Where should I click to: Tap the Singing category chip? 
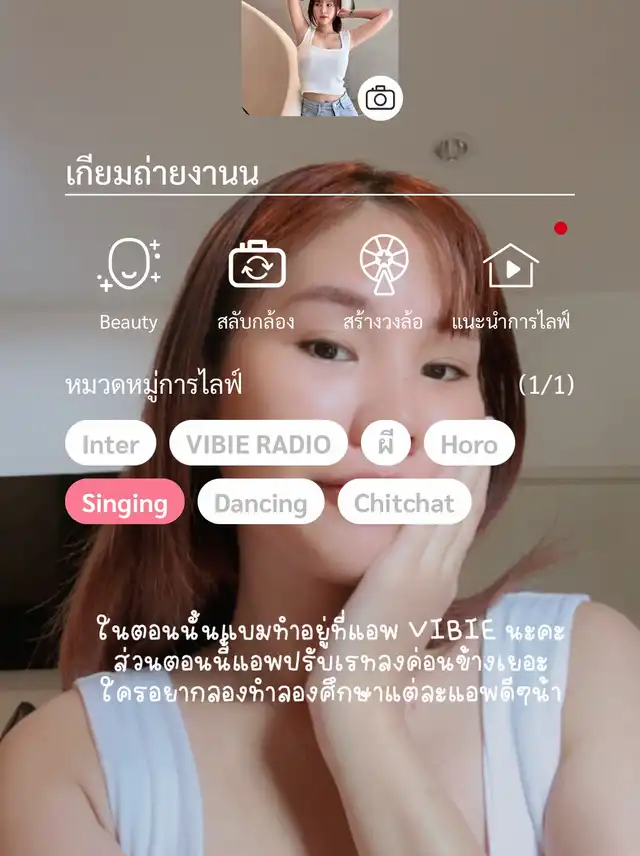125,502
